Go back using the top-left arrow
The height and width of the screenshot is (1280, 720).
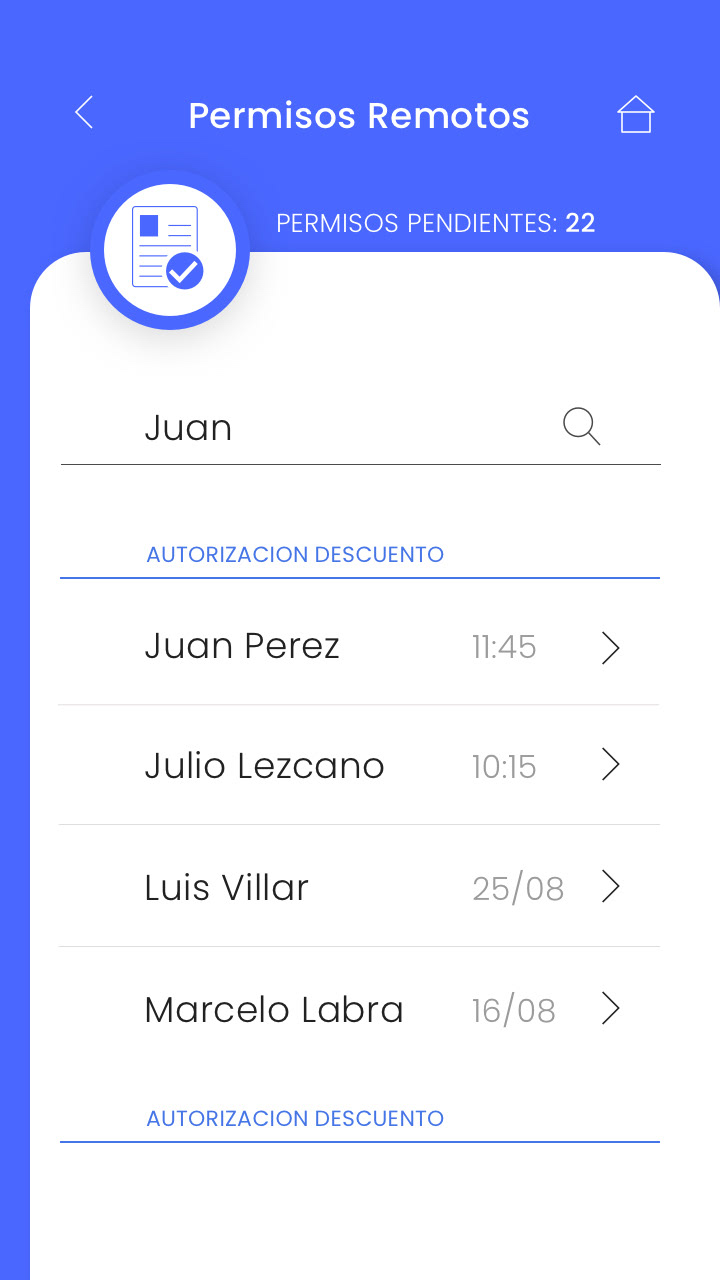[84, 113]
